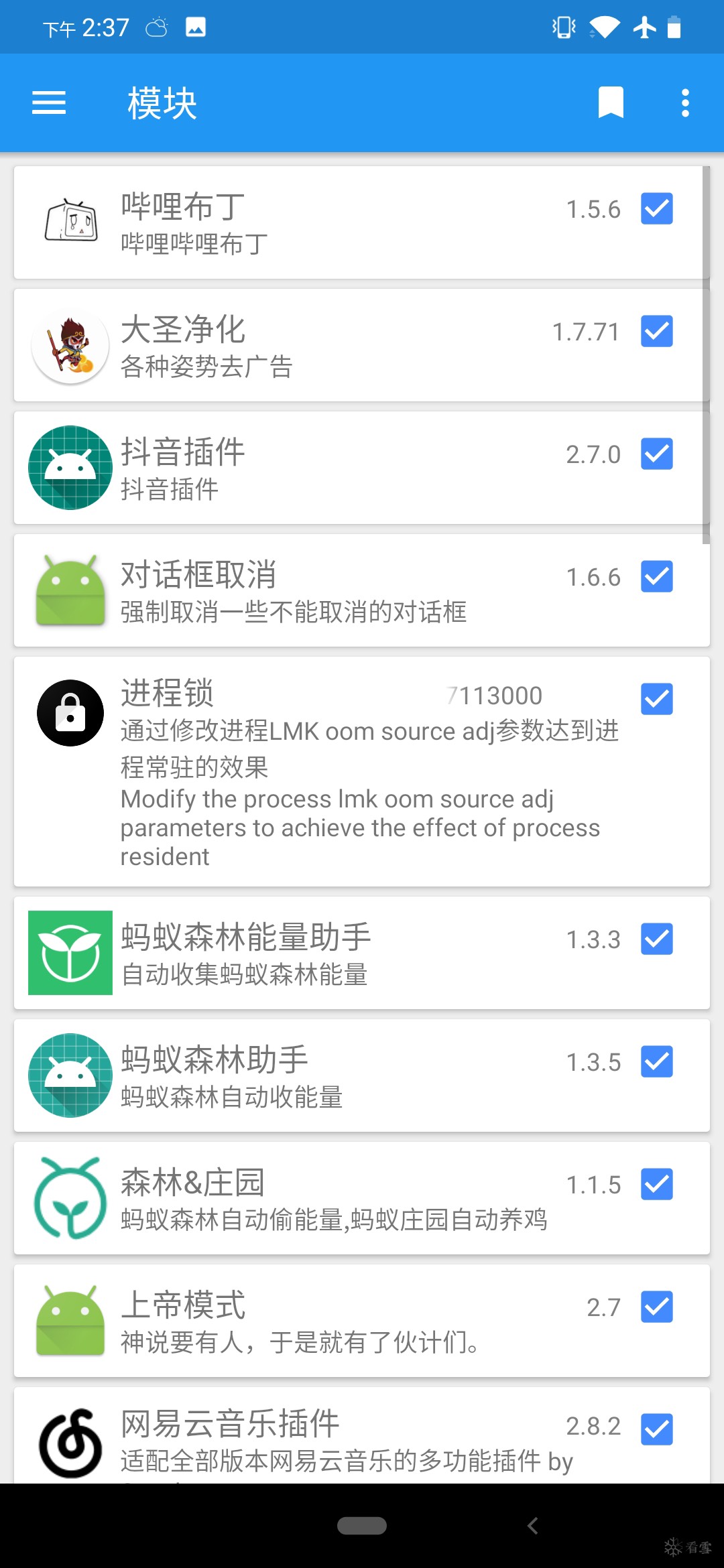Uncheck the 蚂蚁森林助手 module
The height and width of the screenshot is (1568, 724).
click(x=656, y=1061)
